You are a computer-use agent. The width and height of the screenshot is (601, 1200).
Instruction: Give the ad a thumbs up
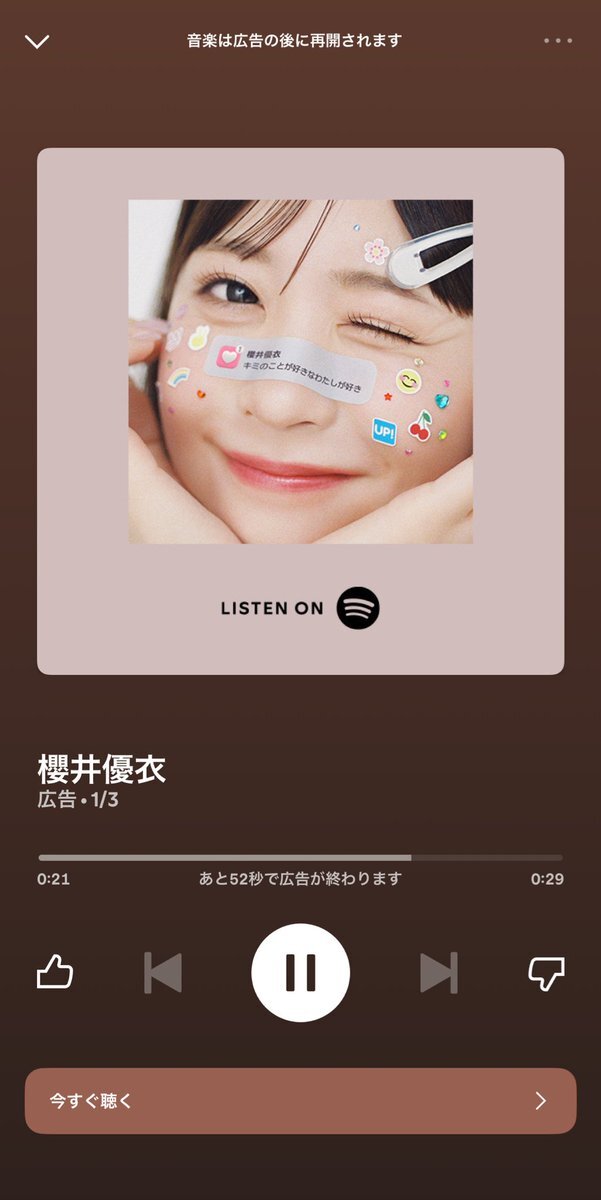[55, 972]
